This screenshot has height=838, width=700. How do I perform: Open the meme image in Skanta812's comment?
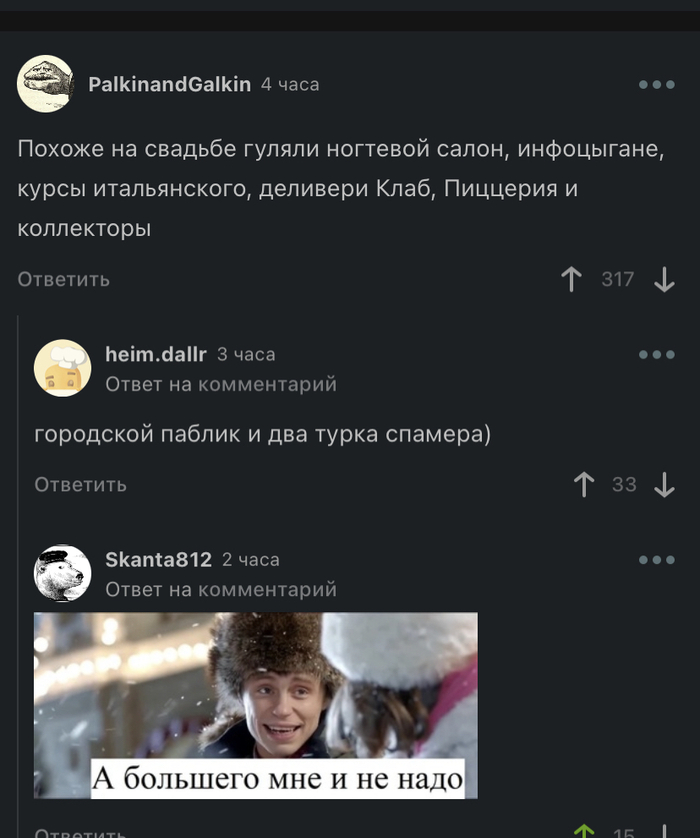pos(256,705)
